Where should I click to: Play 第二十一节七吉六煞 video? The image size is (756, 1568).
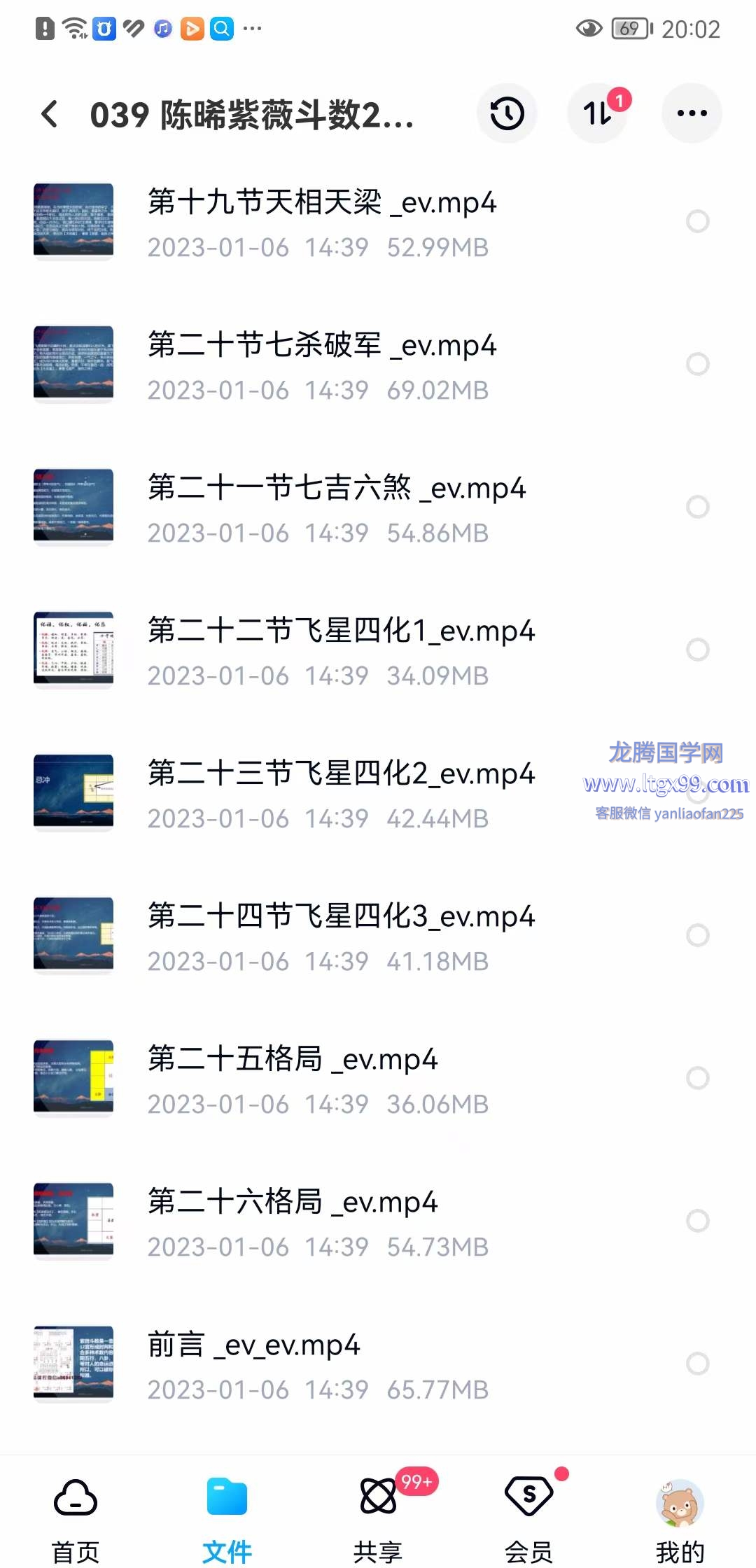pos(336,489)
